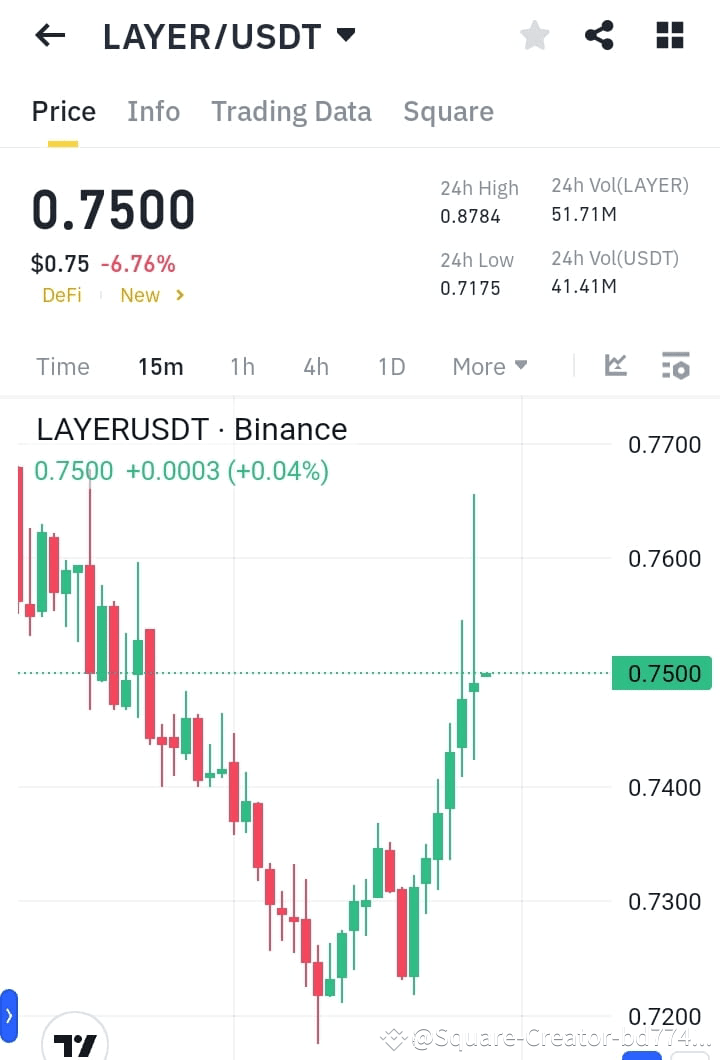Open the More timeframe dropdown
The width and height of the screenshot is (720, 1060).
(489, 366)
